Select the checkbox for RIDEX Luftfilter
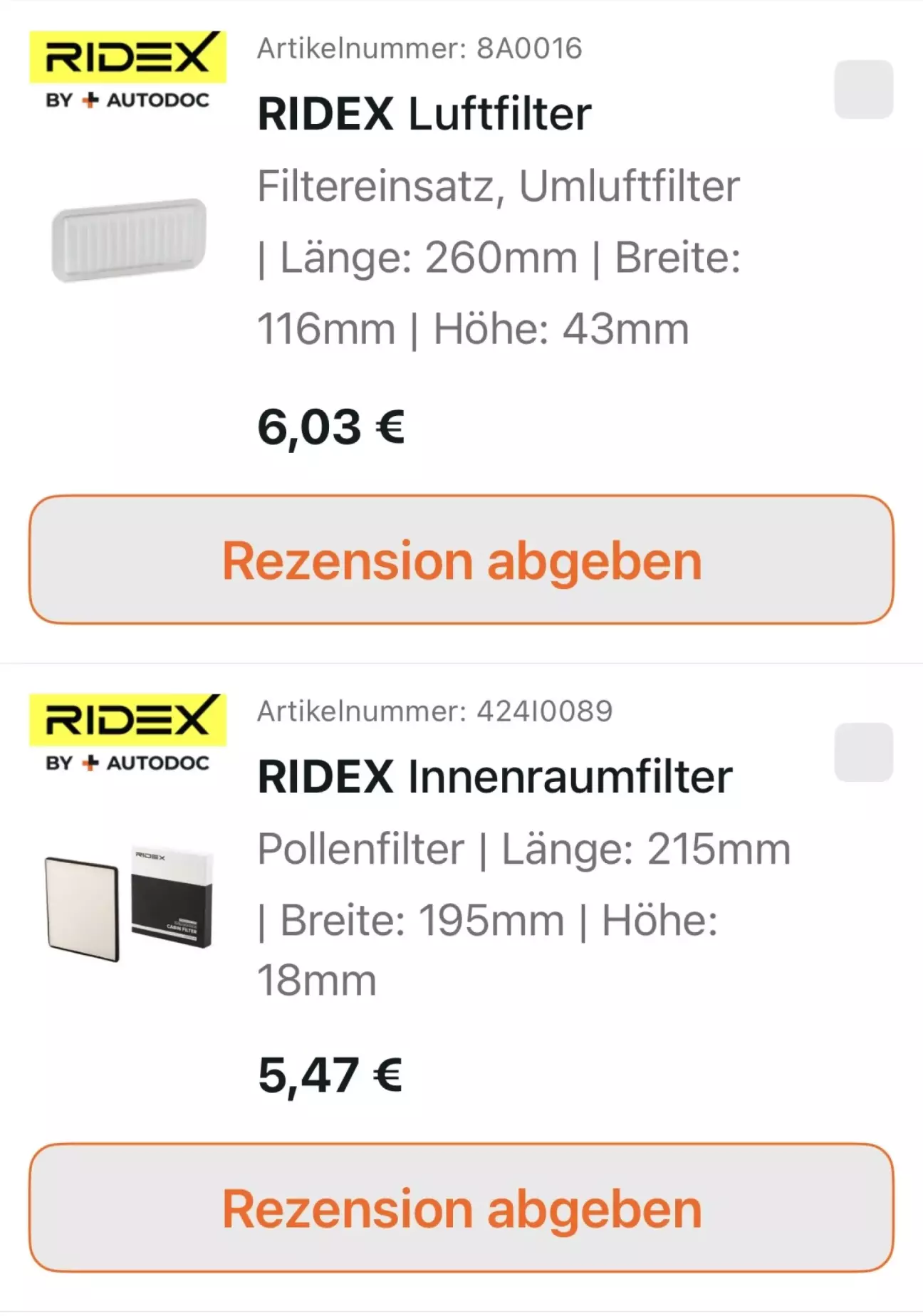Viewport: 923px width, 1316px height. 863,90
